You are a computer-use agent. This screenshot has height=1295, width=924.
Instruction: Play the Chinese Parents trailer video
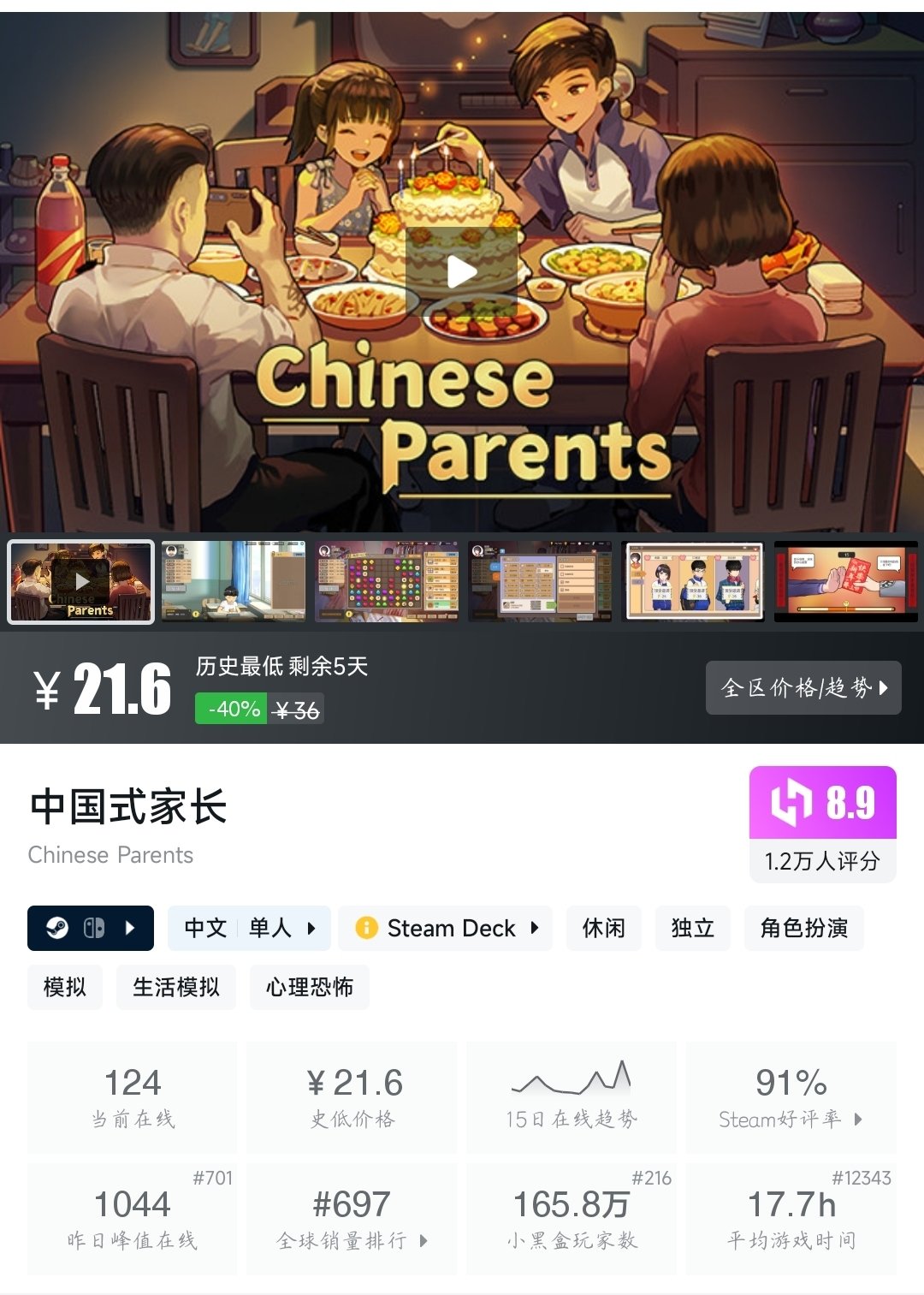[x=462, y=272]
